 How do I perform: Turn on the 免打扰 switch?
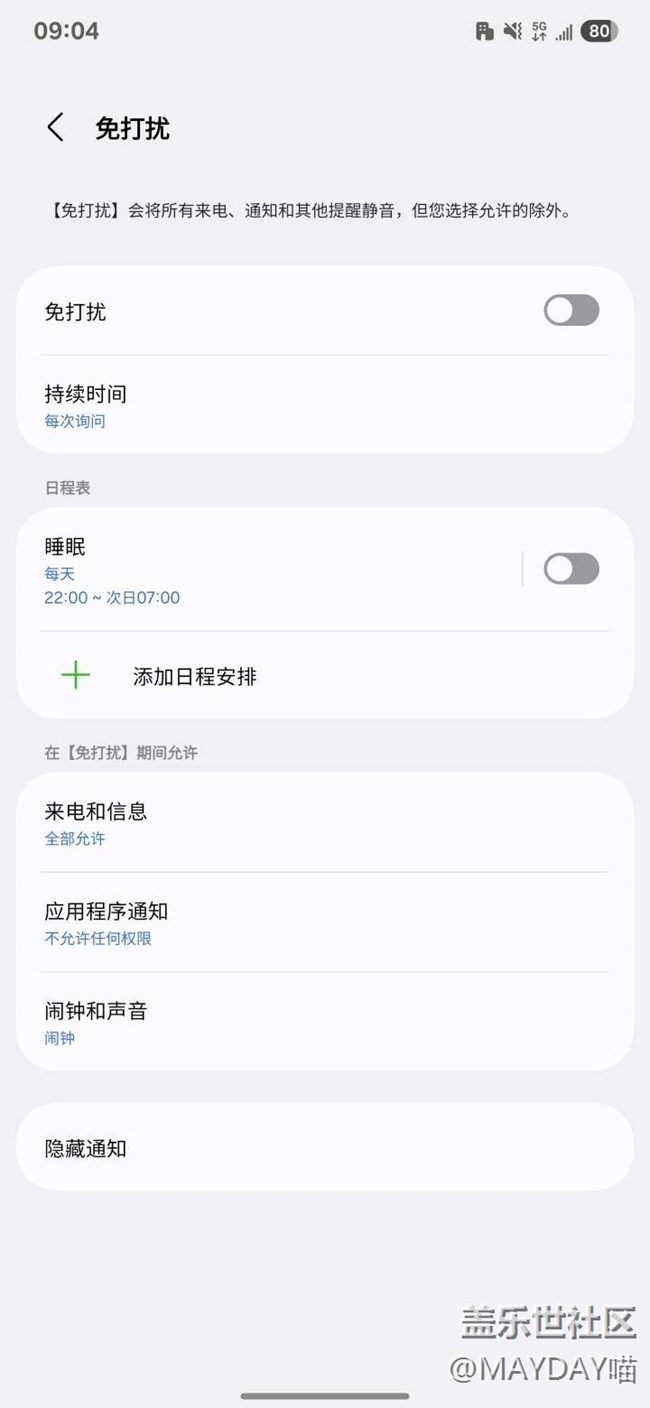pos(571,311)
